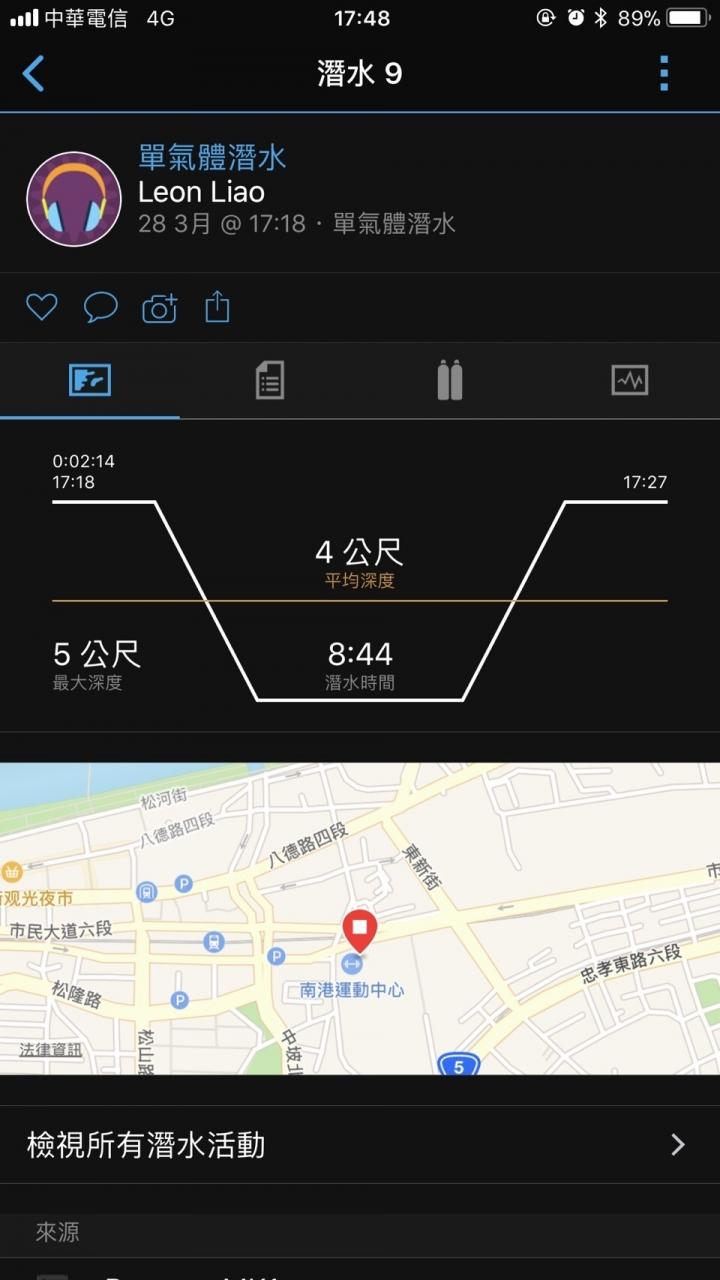Screen dimensions: 720x1280
Task: Go back using the blue back arrow
Action: point(34,74)
